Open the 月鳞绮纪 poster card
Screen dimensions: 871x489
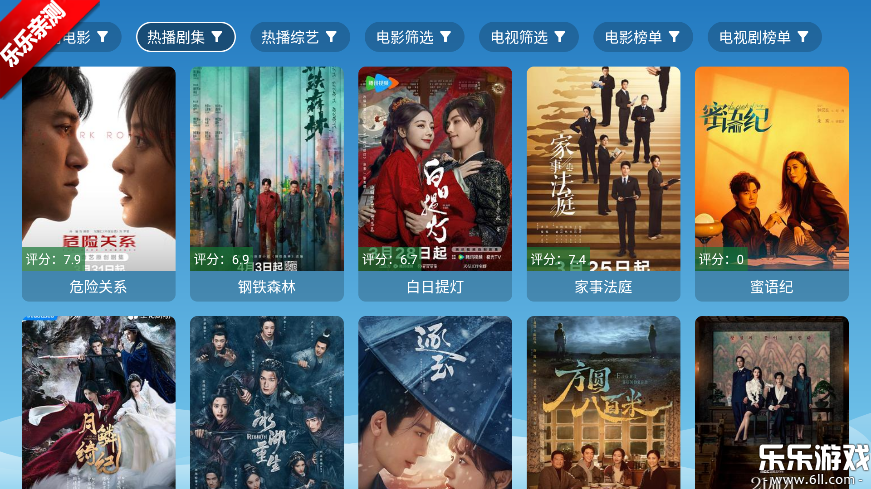coord(98,400)
